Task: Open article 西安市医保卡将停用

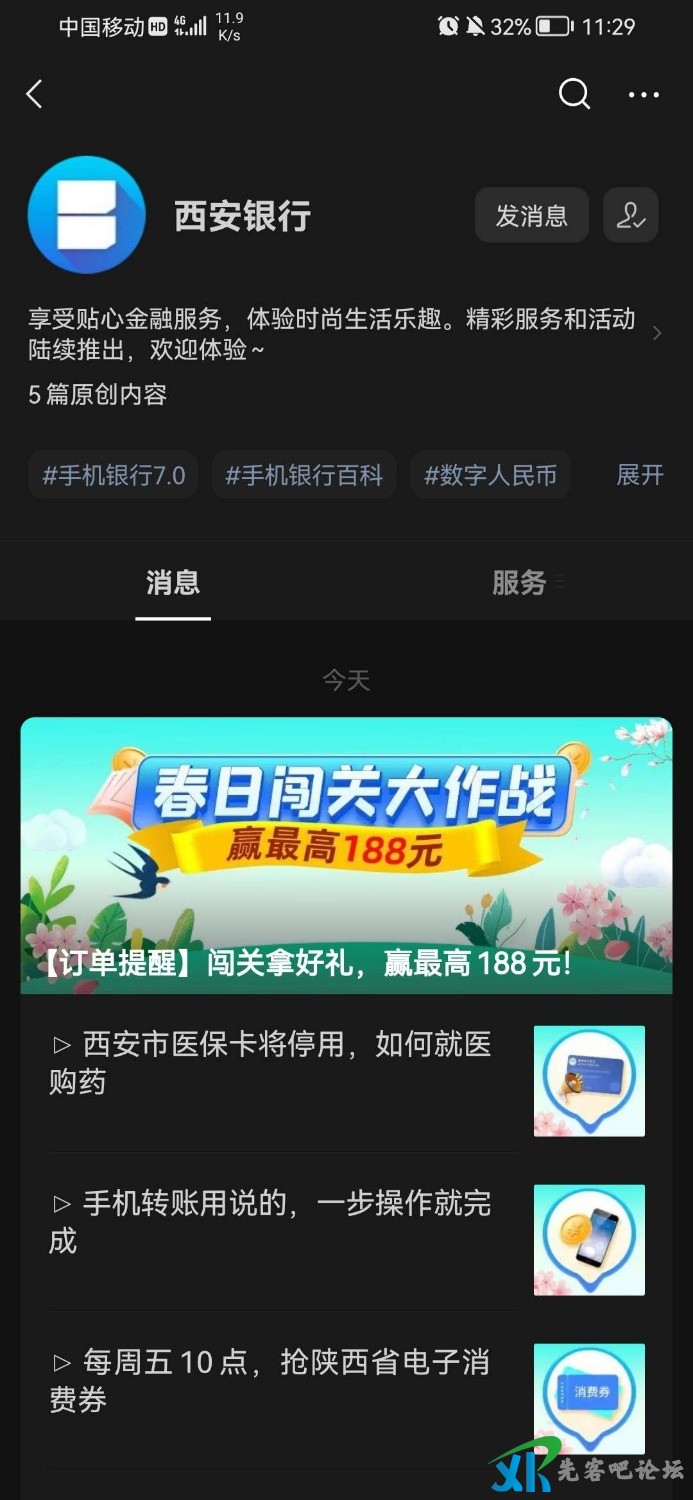Action: [x=270, y=1063]
